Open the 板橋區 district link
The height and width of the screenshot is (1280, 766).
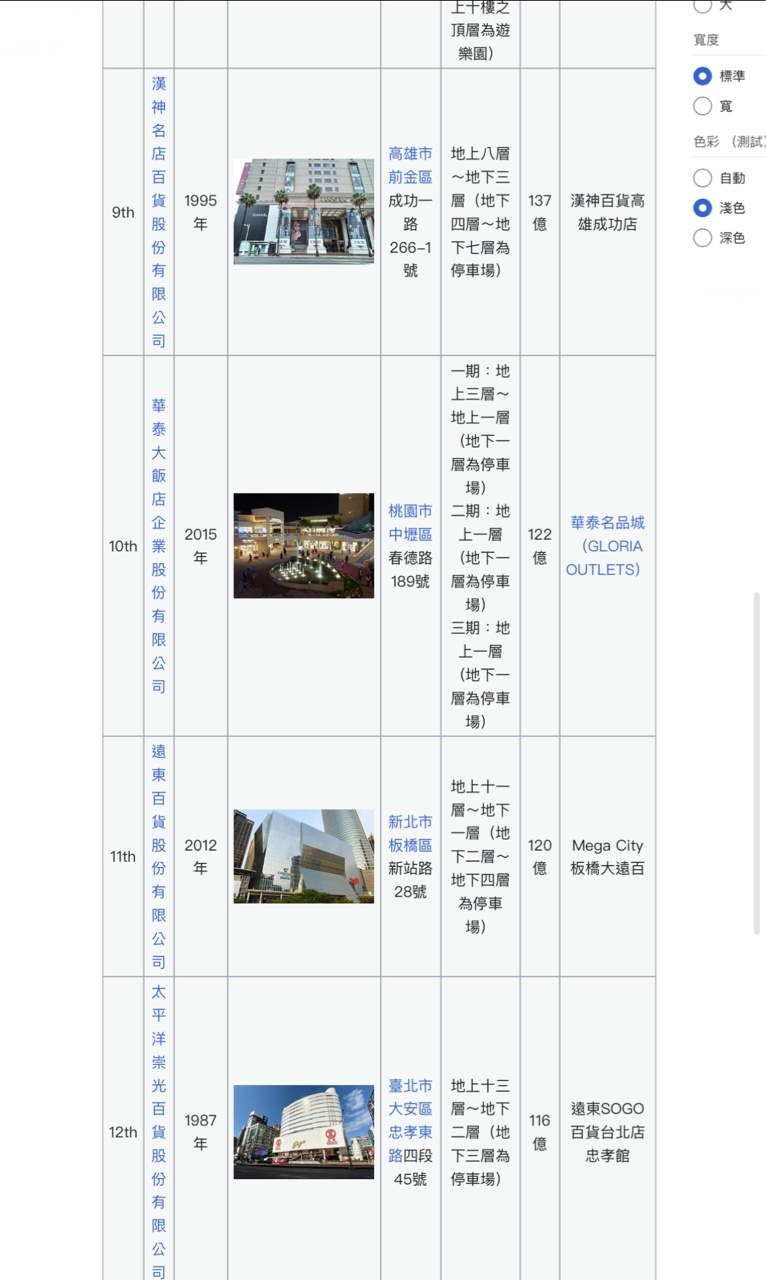410,845
